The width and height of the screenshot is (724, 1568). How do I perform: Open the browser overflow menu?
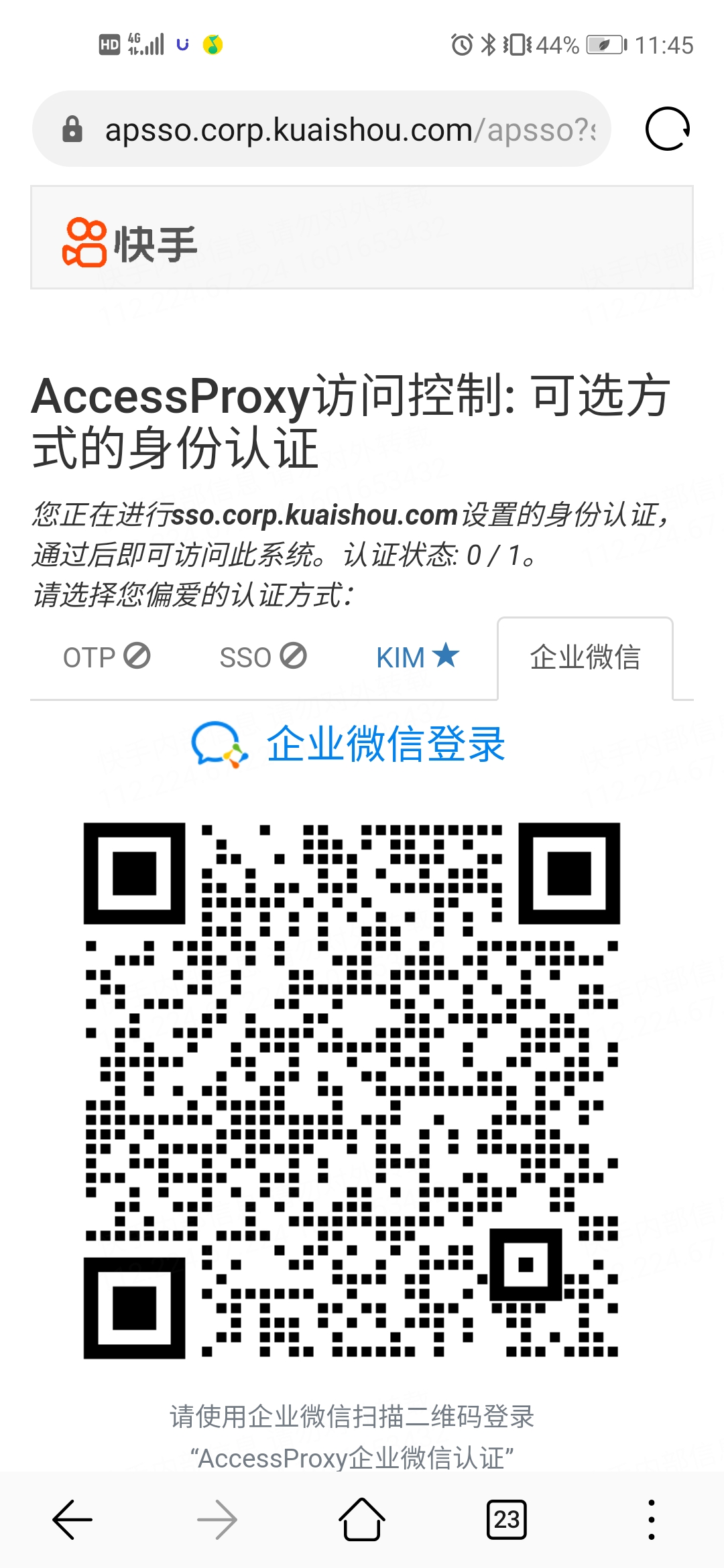click(651, 1520)
